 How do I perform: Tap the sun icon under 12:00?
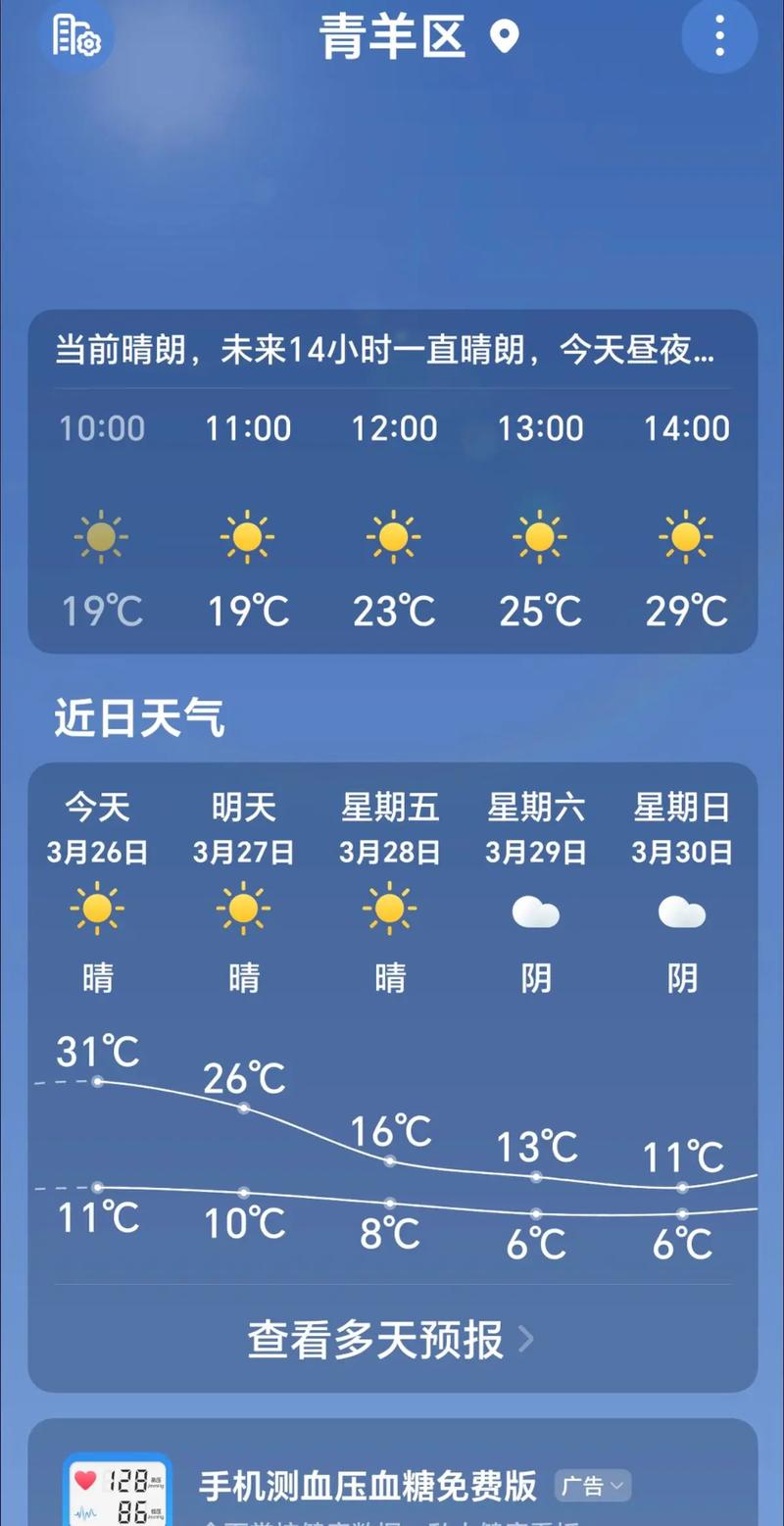coord(393,537)
